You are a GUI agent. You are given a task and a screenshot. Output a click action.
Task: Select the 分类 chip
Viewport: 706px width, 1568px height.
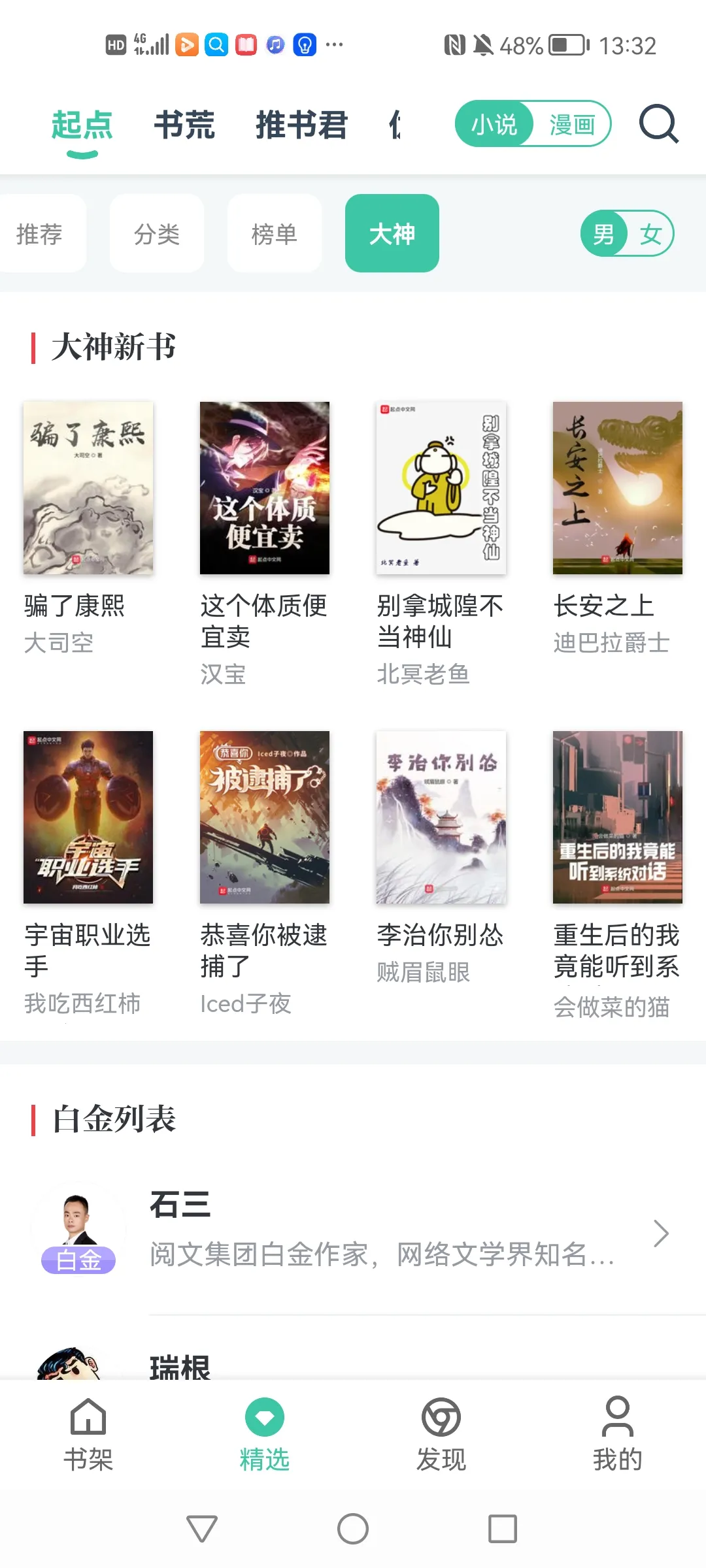click(x=157, y=234)
